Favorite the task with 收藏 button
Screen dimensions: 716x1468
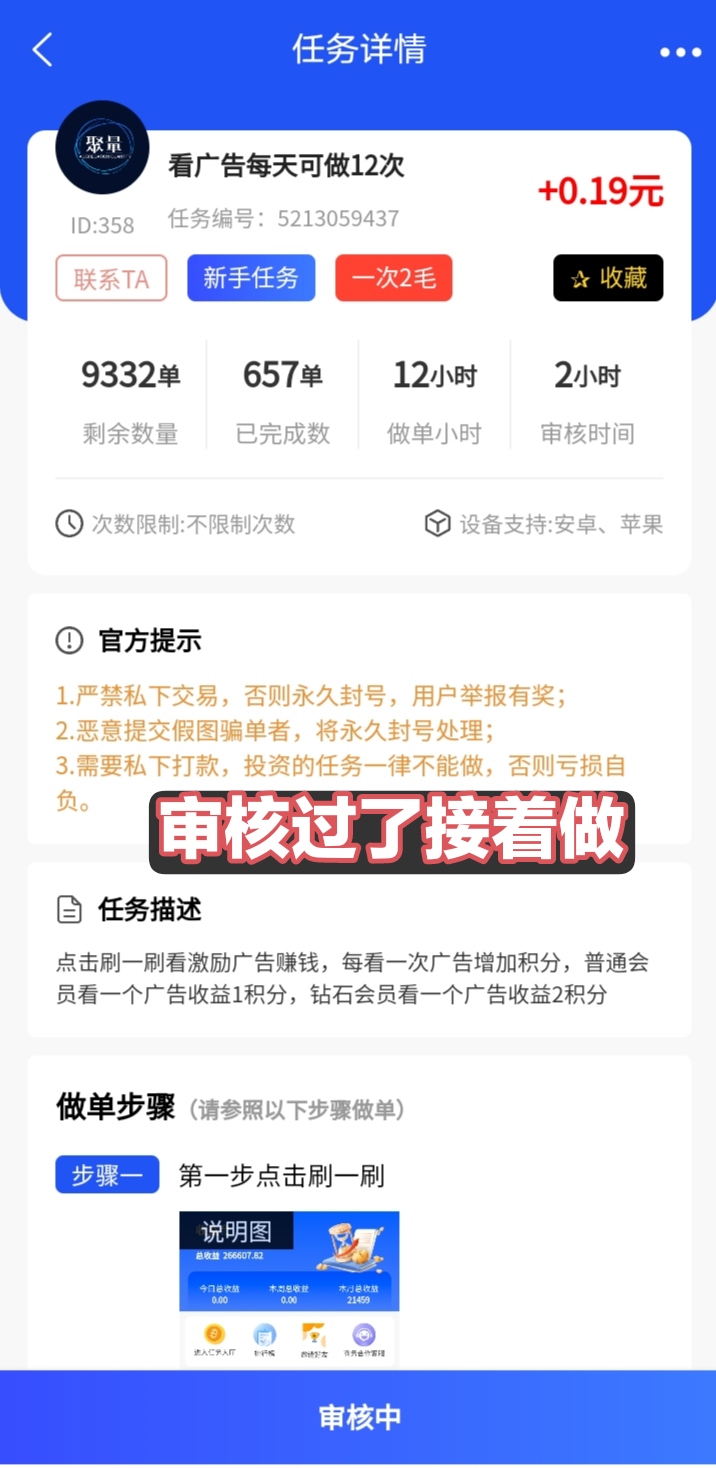click(x=608, y=278)
